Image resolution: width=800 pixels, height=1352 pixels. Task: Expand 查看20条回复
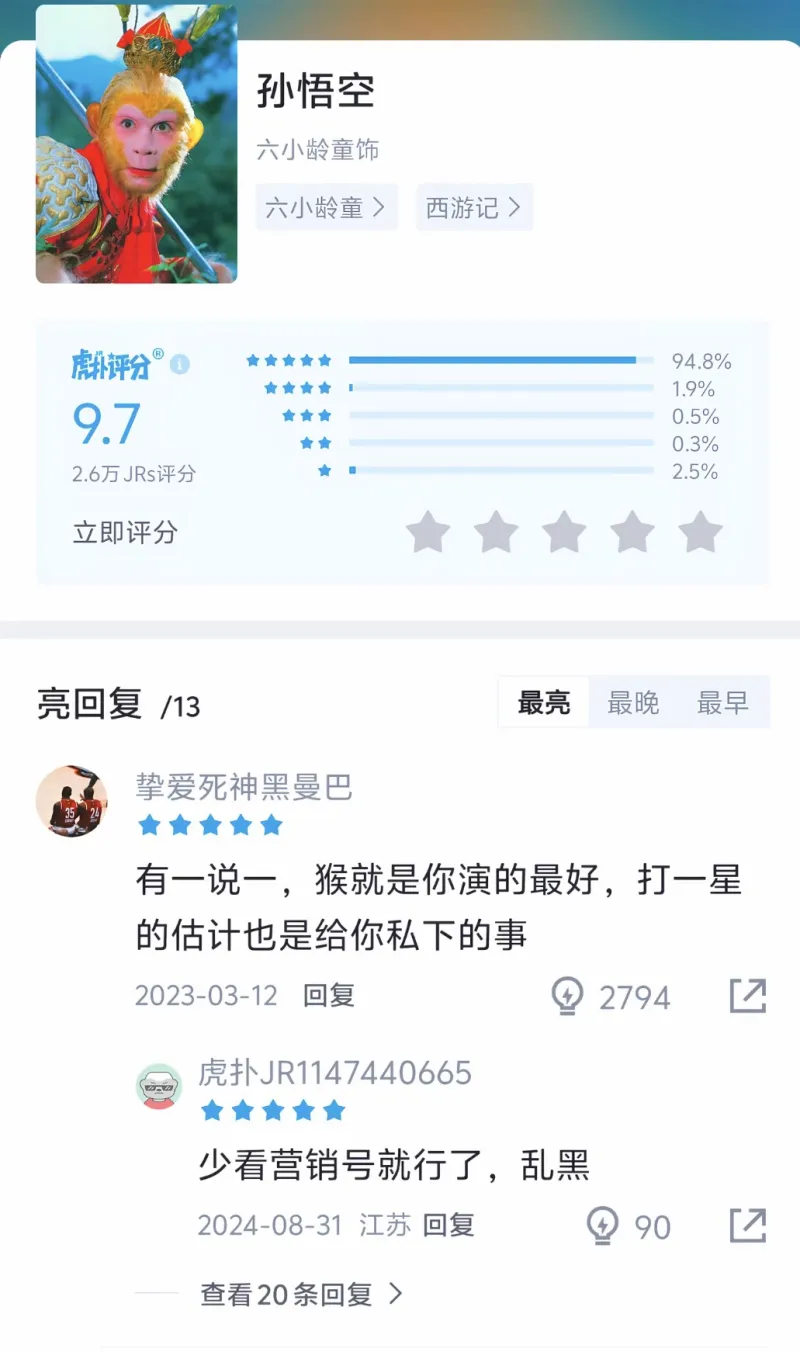[300, 1294]
